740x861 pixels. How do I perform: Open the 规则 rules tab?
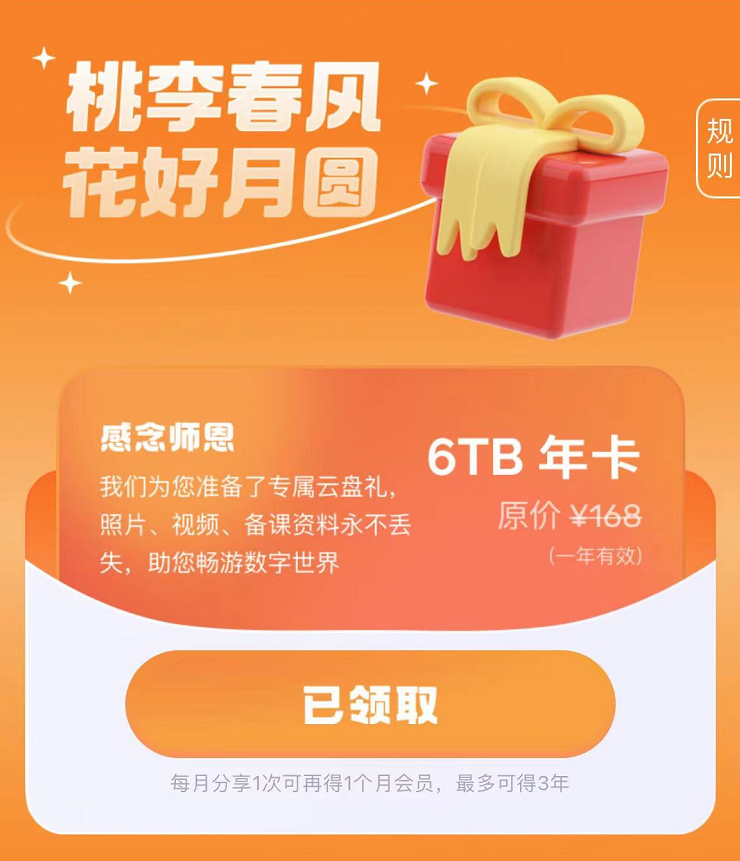719,147
